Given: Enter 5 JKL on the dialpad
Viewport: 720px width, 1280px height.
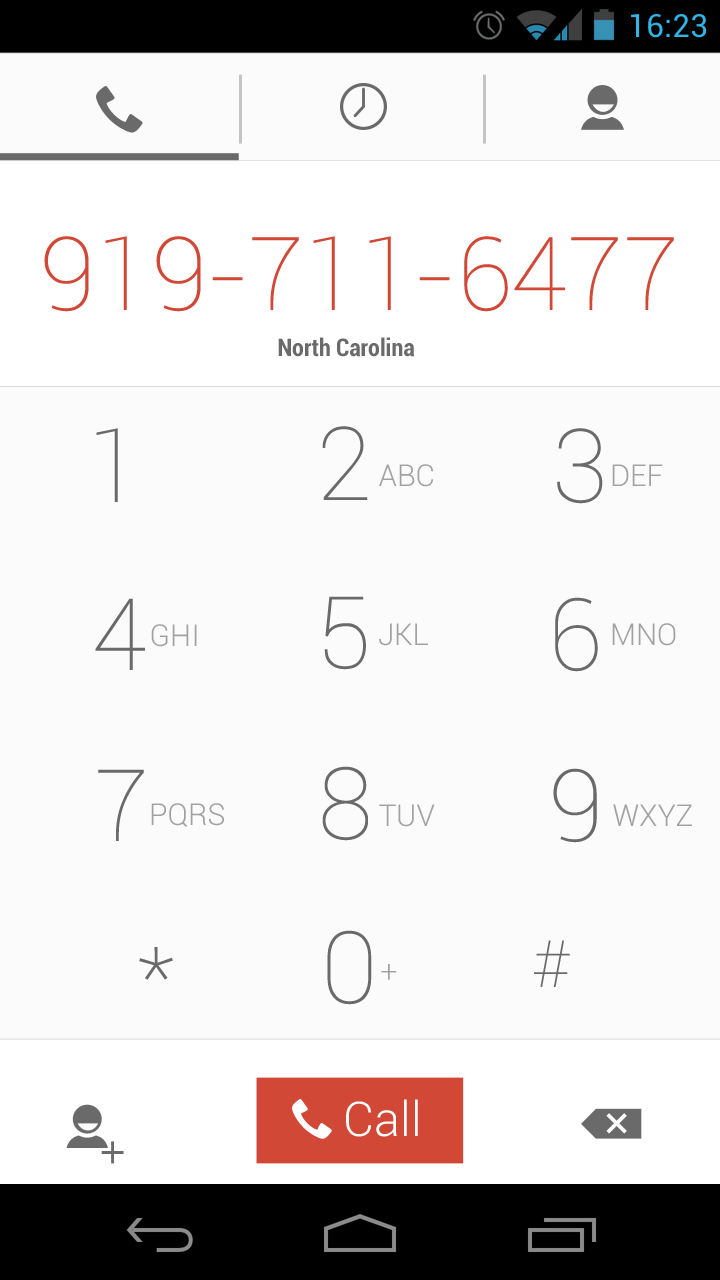Looking at the screenshot, I should [x=360, y=634].
